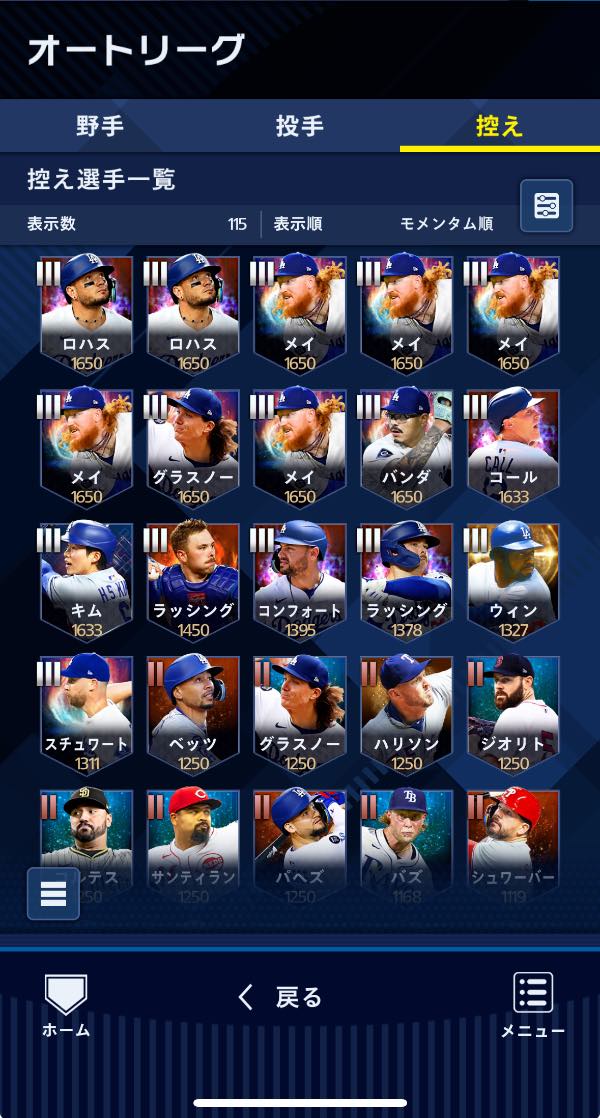This screenshot has width=600, height=1118.
Task: Tap the コンフォート player card
Action: click(299, 577)
